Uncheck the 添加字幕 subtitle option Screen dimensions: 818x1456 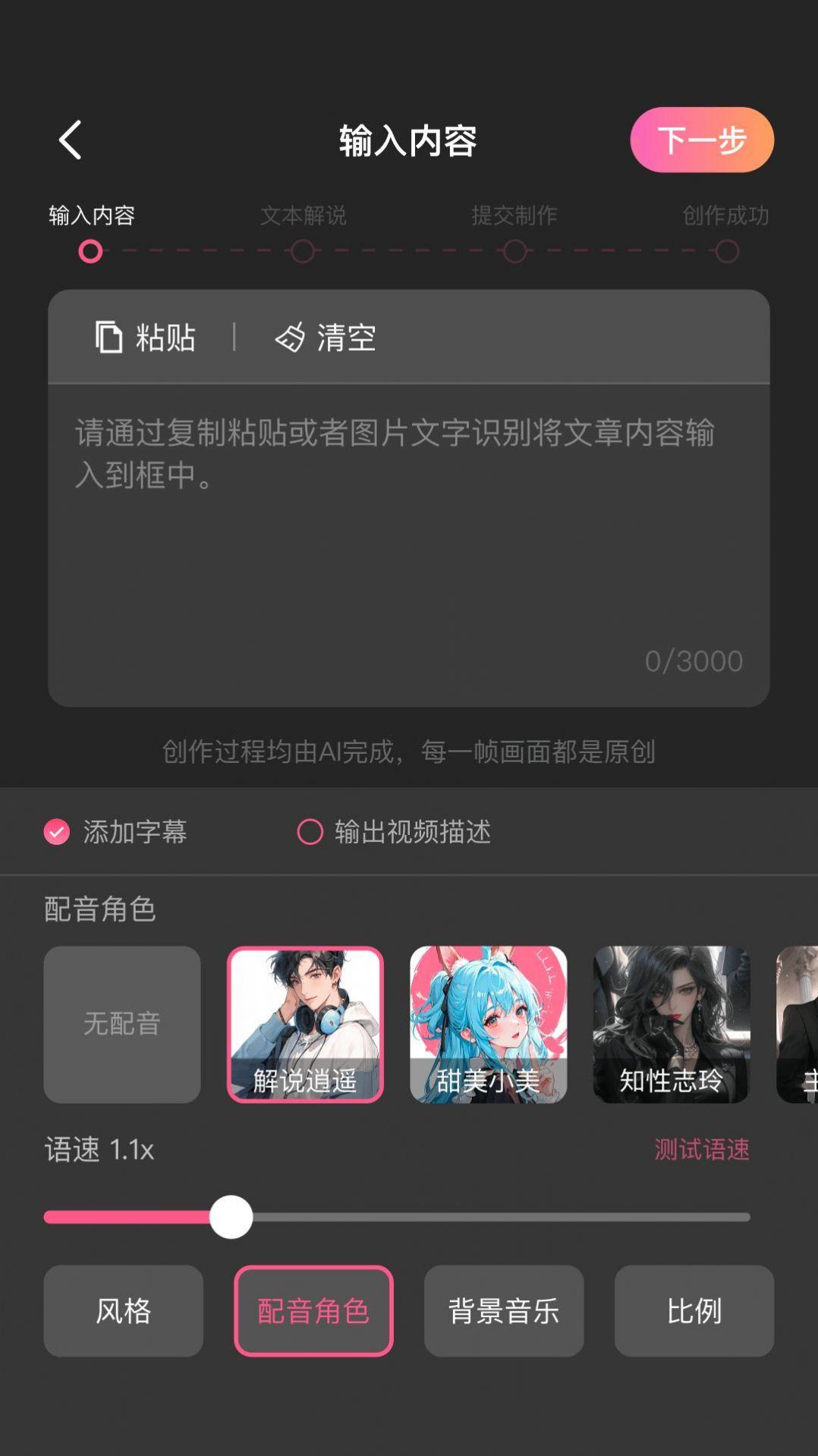pyautogui.click(x=55, y=833)
